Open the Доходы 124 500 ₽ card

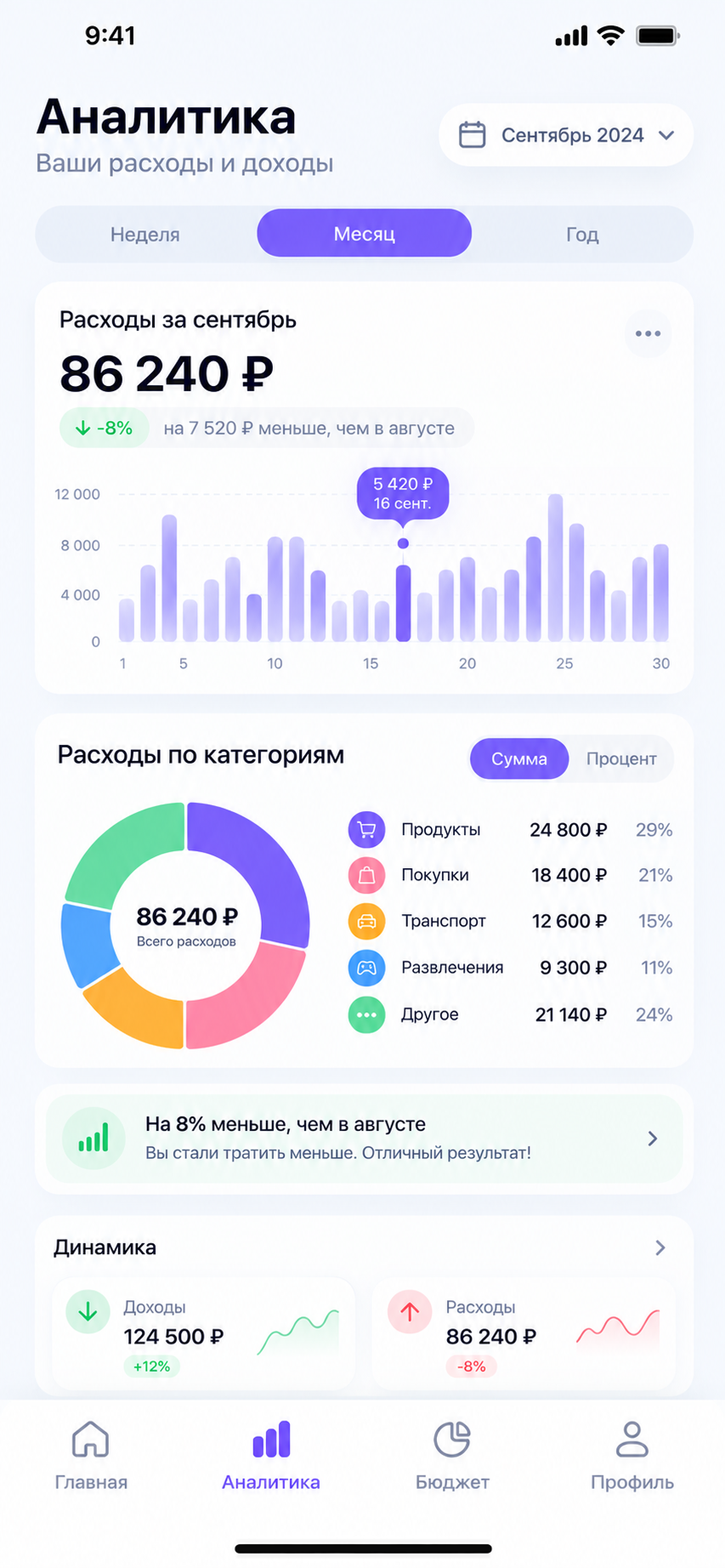pyautogui.click(x=203, y=1334)
